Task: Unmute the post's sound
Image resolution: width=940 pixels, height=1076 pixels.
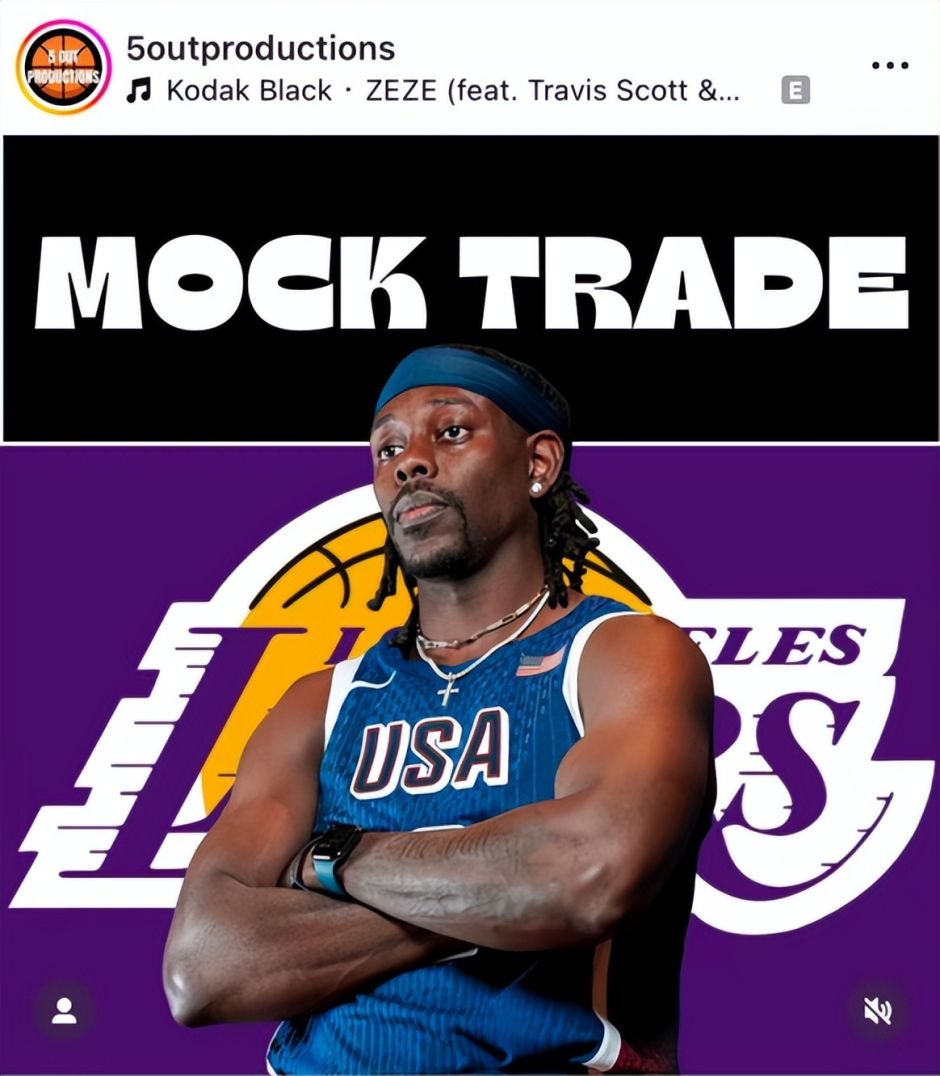Action: pyautogui.click(x=878, y=1011)
